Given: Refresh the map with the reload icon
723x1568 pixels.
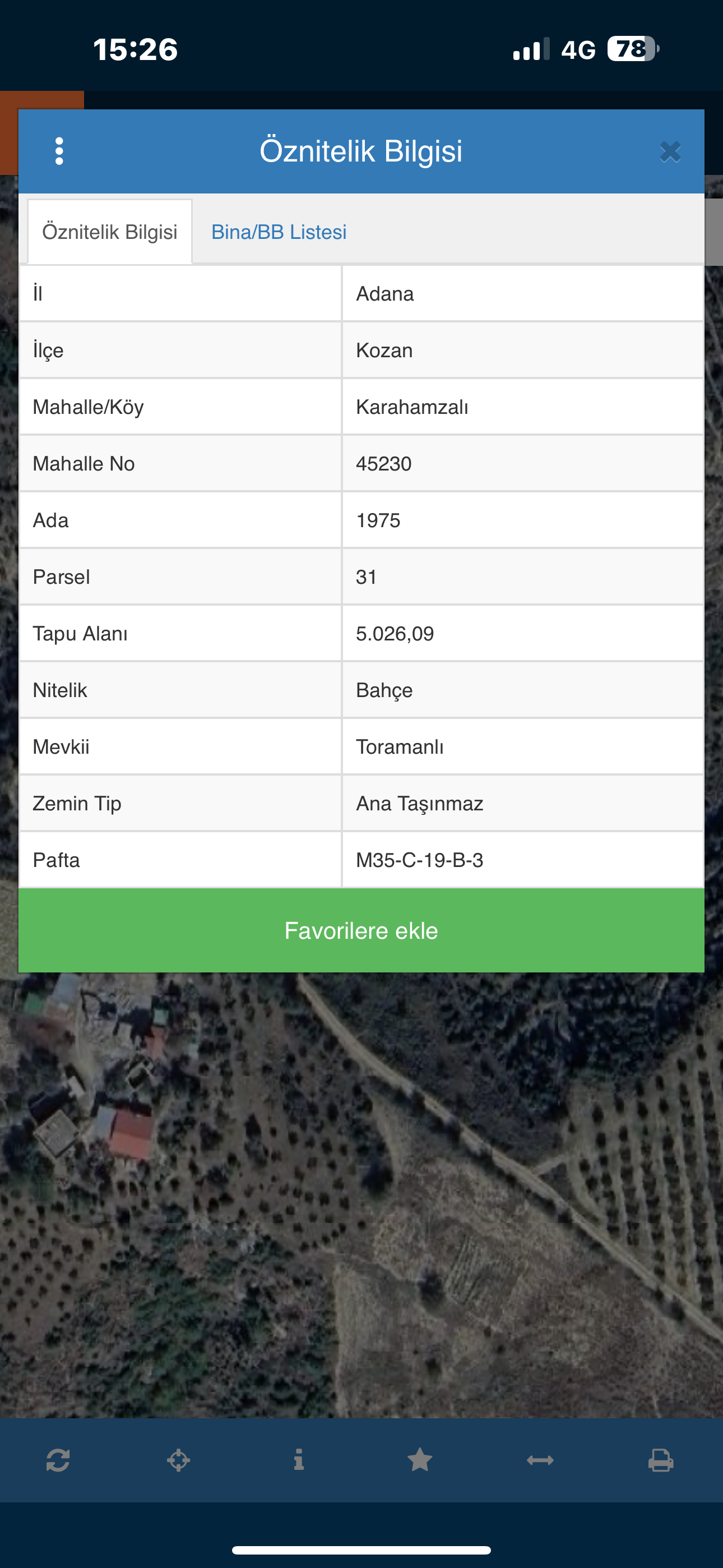Looking at the screenshot, I should pos(58,1460).
